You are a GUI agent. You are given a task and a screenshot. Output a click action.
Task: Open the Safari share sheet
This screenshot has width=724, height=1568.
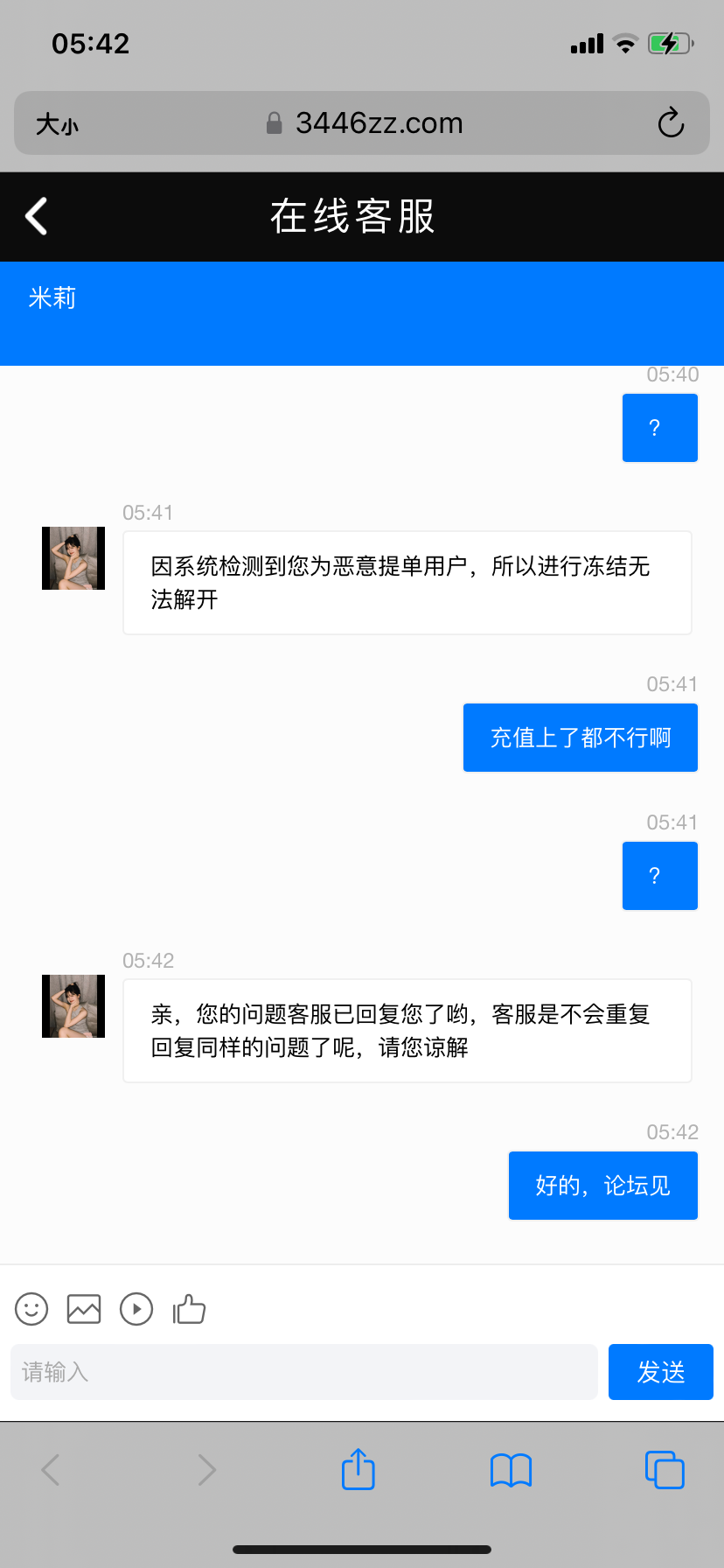[358, 1469]
